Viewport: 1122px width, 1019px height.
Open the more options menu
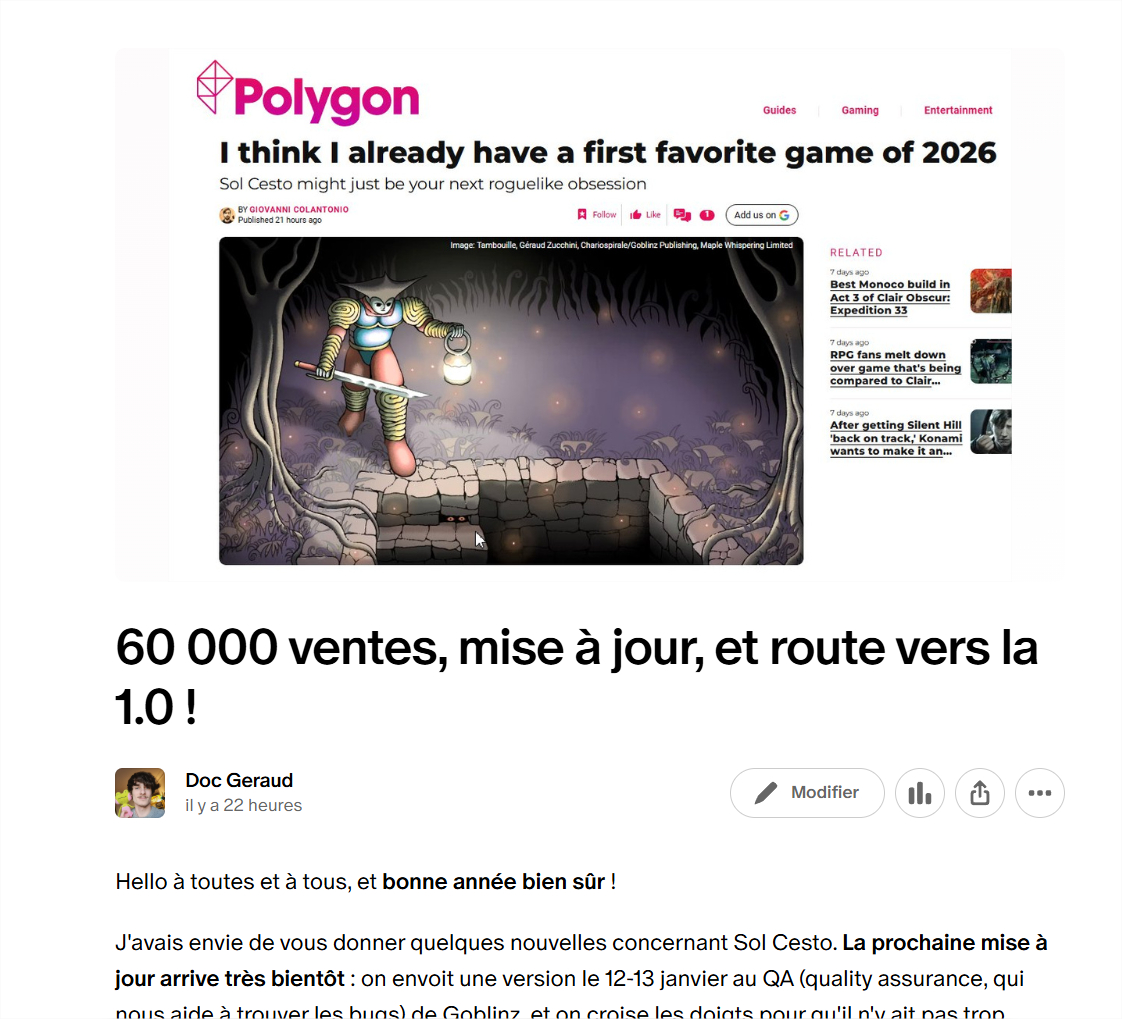[x=1039, y=793]
